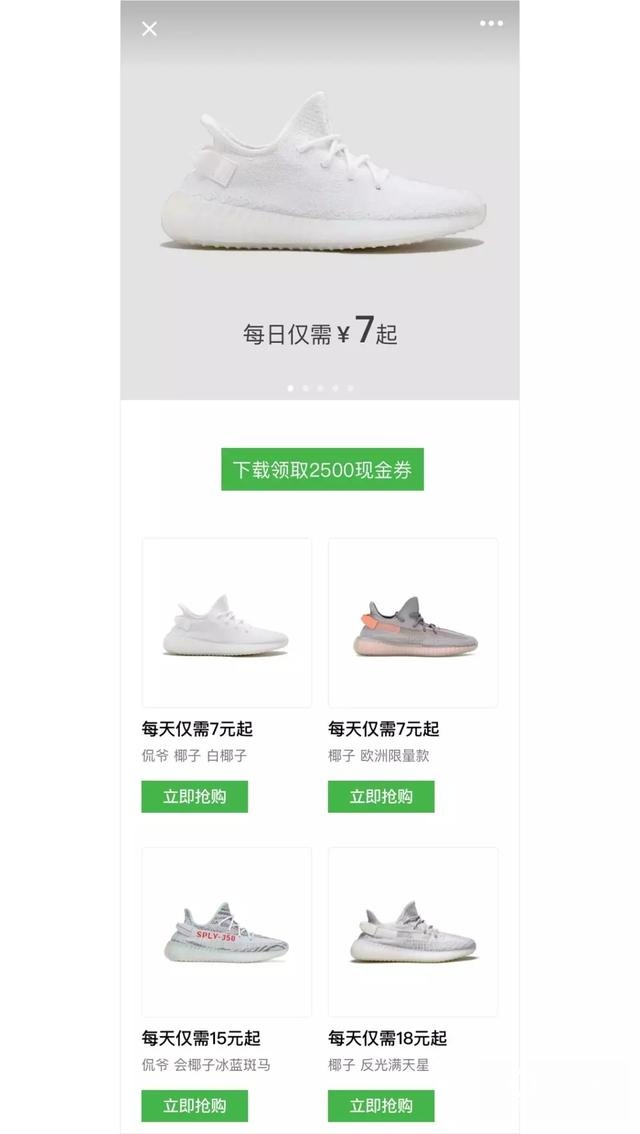Open the three-dot overflow menu
This screenshot has height=1134, width=640.
(491, 23)
